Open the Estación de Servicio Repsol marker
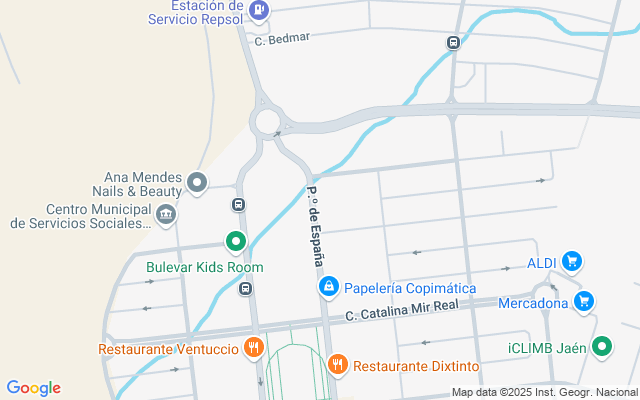Viewport: 640px width, 400px height. (x=259, y=11)
